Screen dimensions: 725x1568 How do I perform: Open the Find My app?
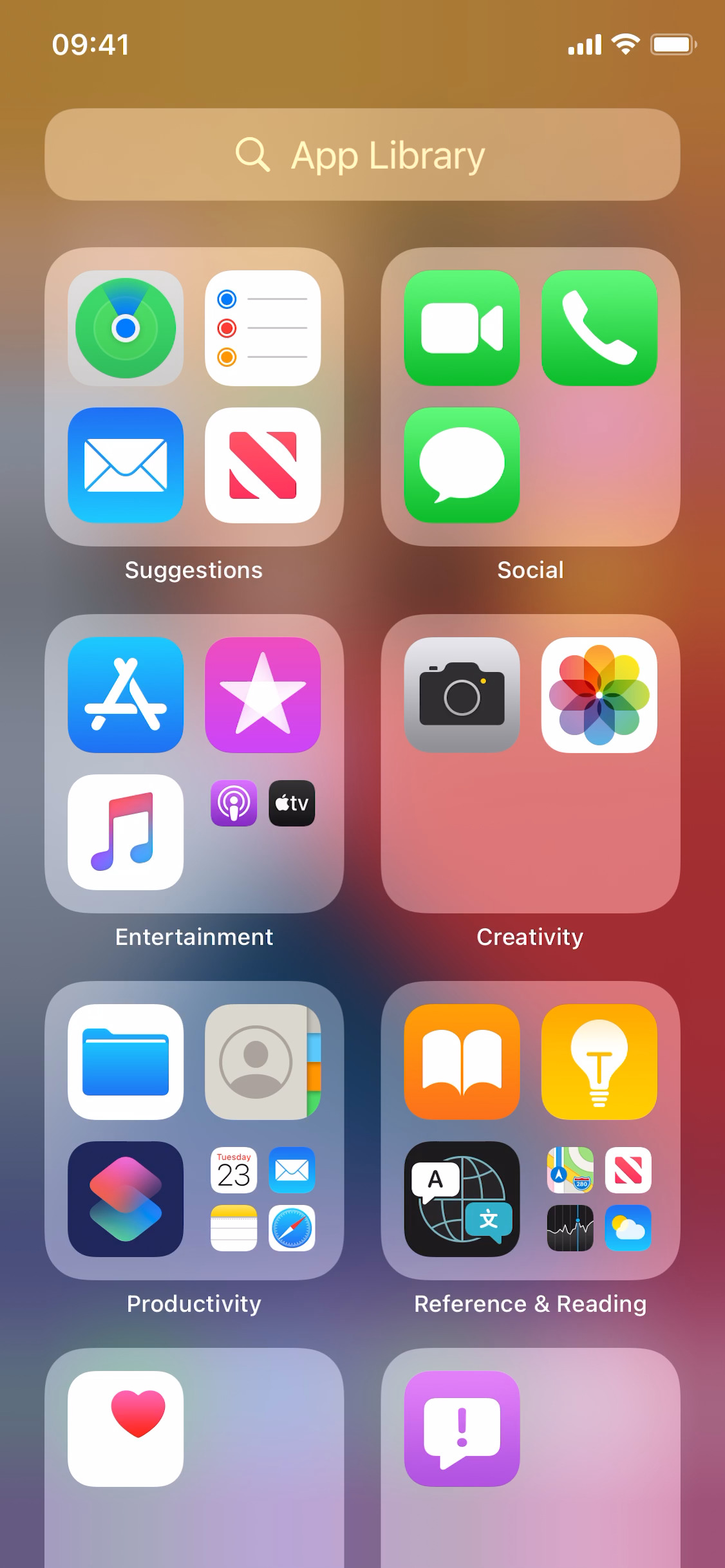125,328
